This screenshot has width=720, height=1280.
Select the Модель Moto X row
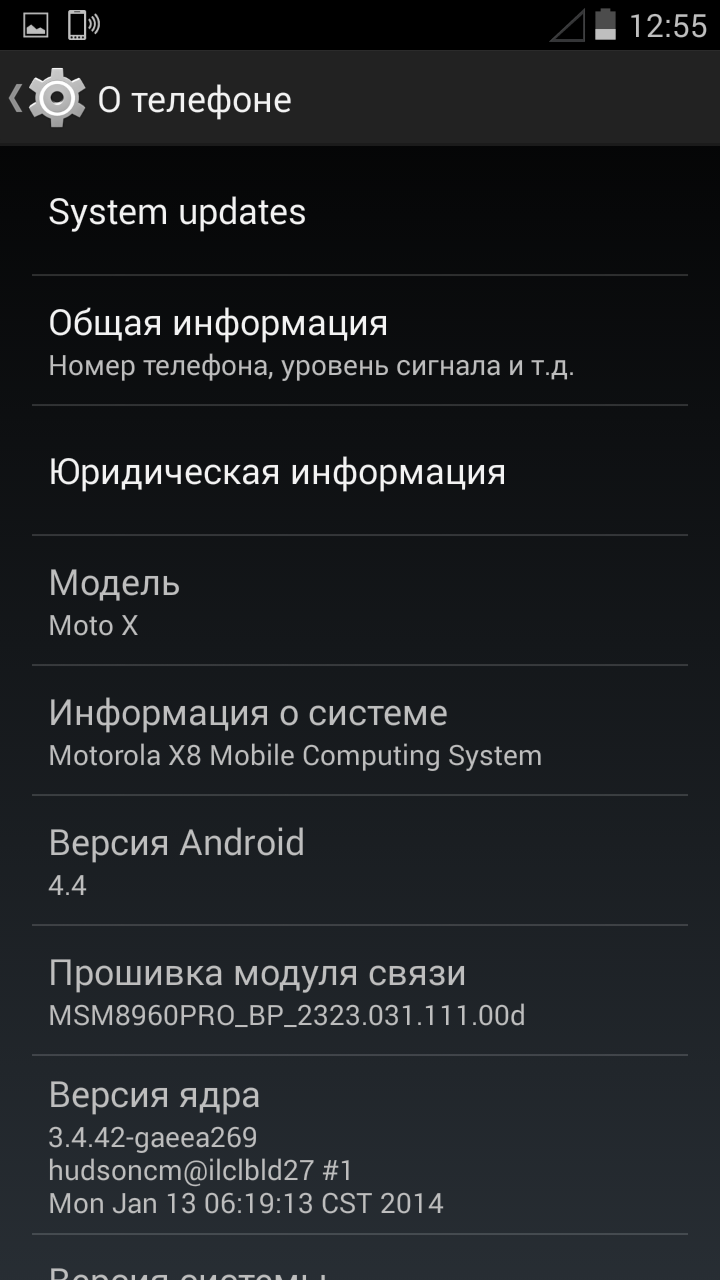(x=360, y=601)
